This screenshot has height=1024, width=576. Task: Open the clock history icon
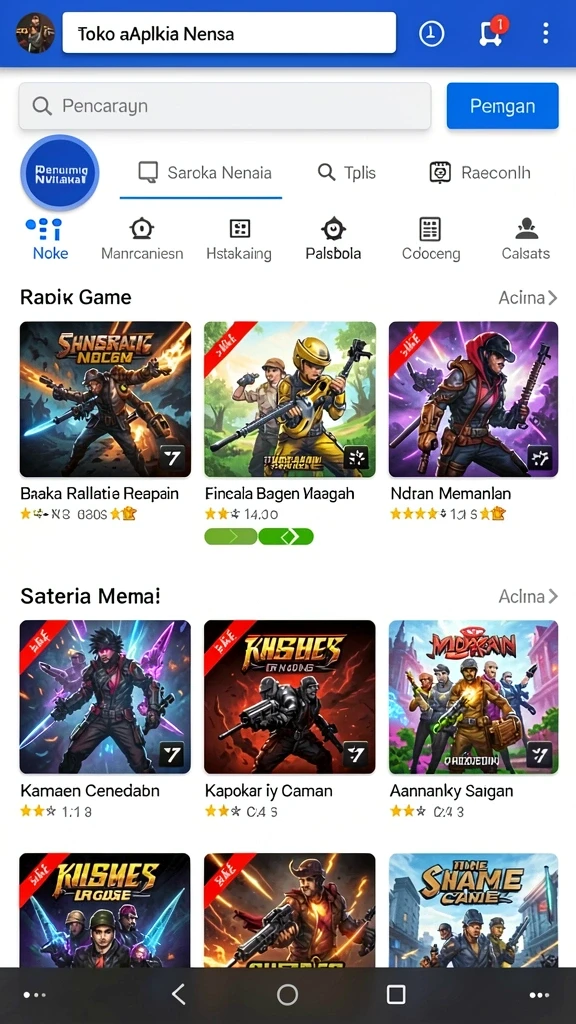click(431, 33)
